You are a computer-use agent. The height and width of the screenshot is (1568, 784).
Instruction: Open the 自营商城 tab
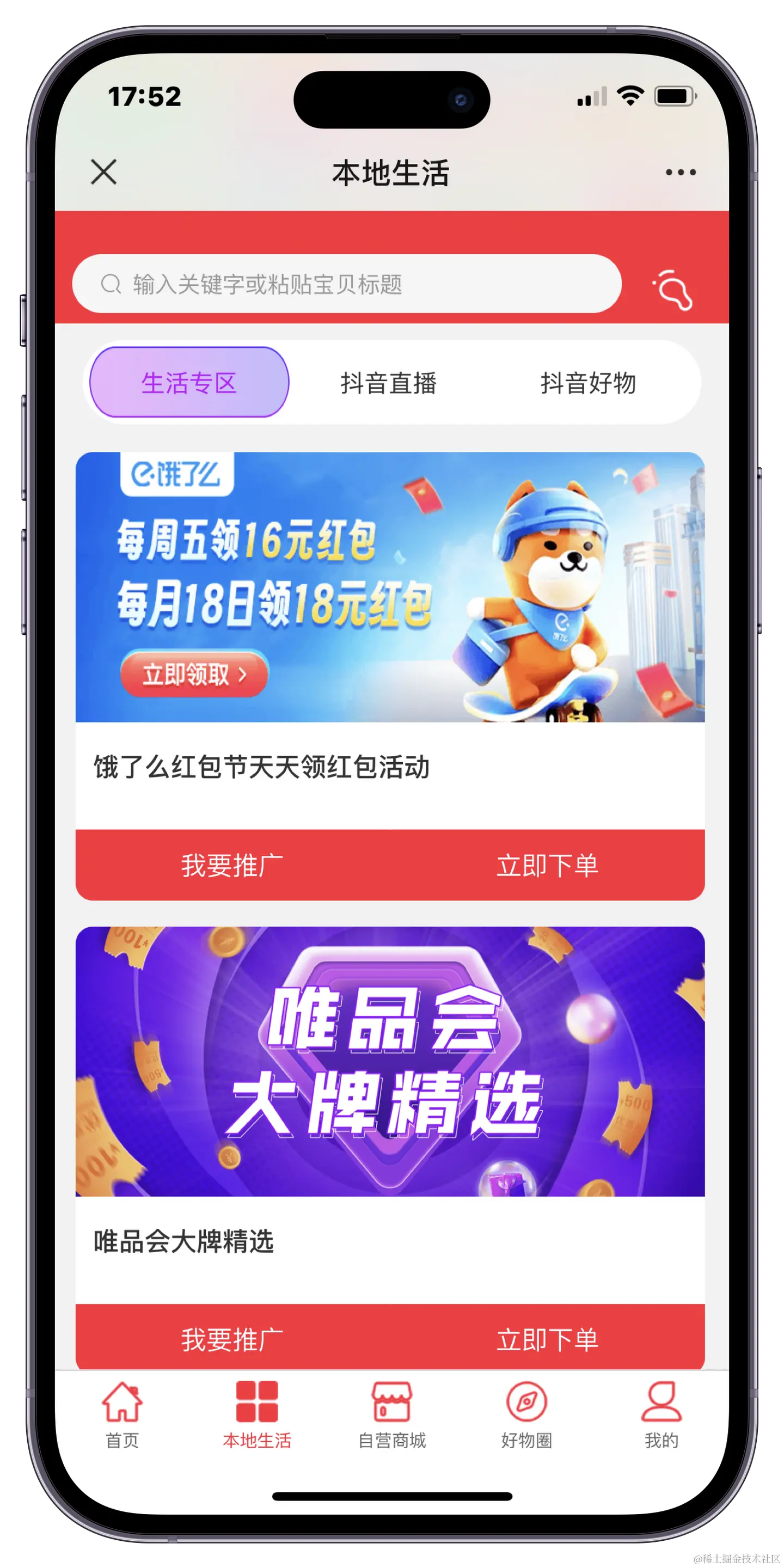pyautogui.click(x=391, y=1414)
